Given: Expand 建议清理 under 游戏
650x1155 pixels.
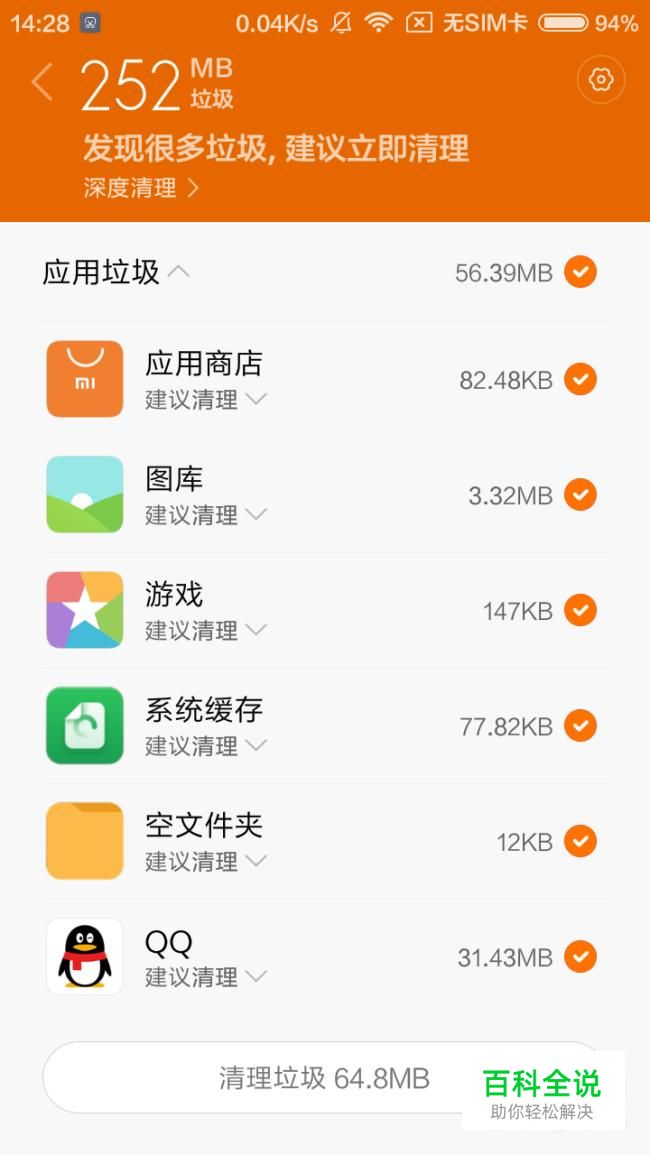Looking at the screenshot, I should click(x=206, y=631).
